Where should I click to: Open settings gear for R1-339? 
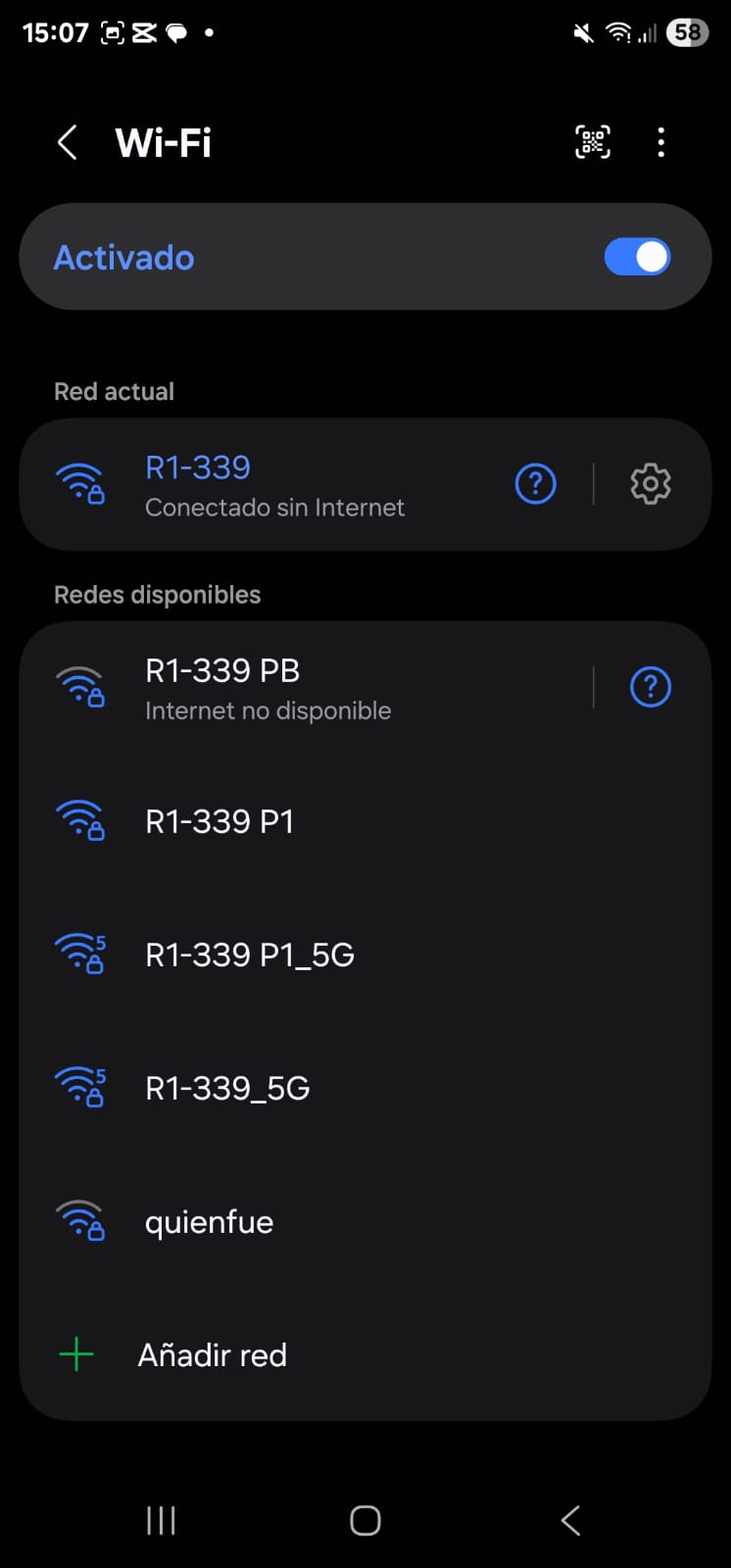pos(651,484)
